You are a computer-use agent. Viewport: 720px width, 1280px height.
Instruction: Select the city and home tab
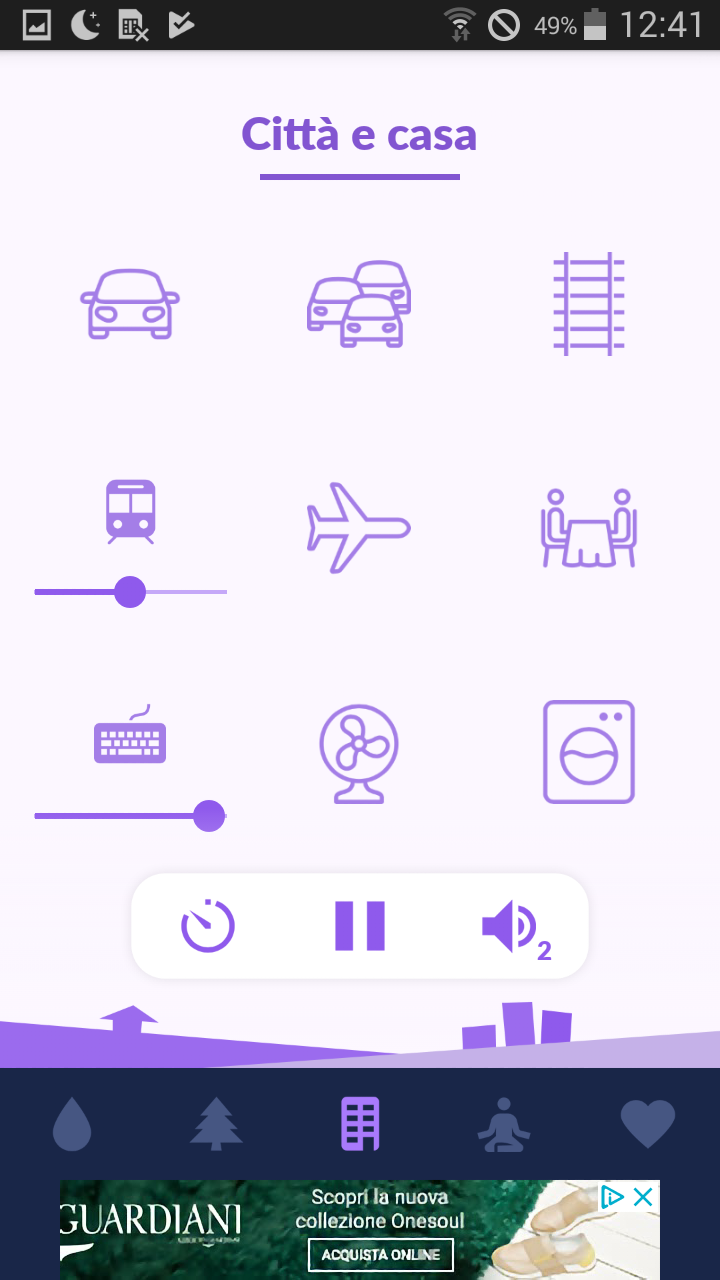[360, 1124]
